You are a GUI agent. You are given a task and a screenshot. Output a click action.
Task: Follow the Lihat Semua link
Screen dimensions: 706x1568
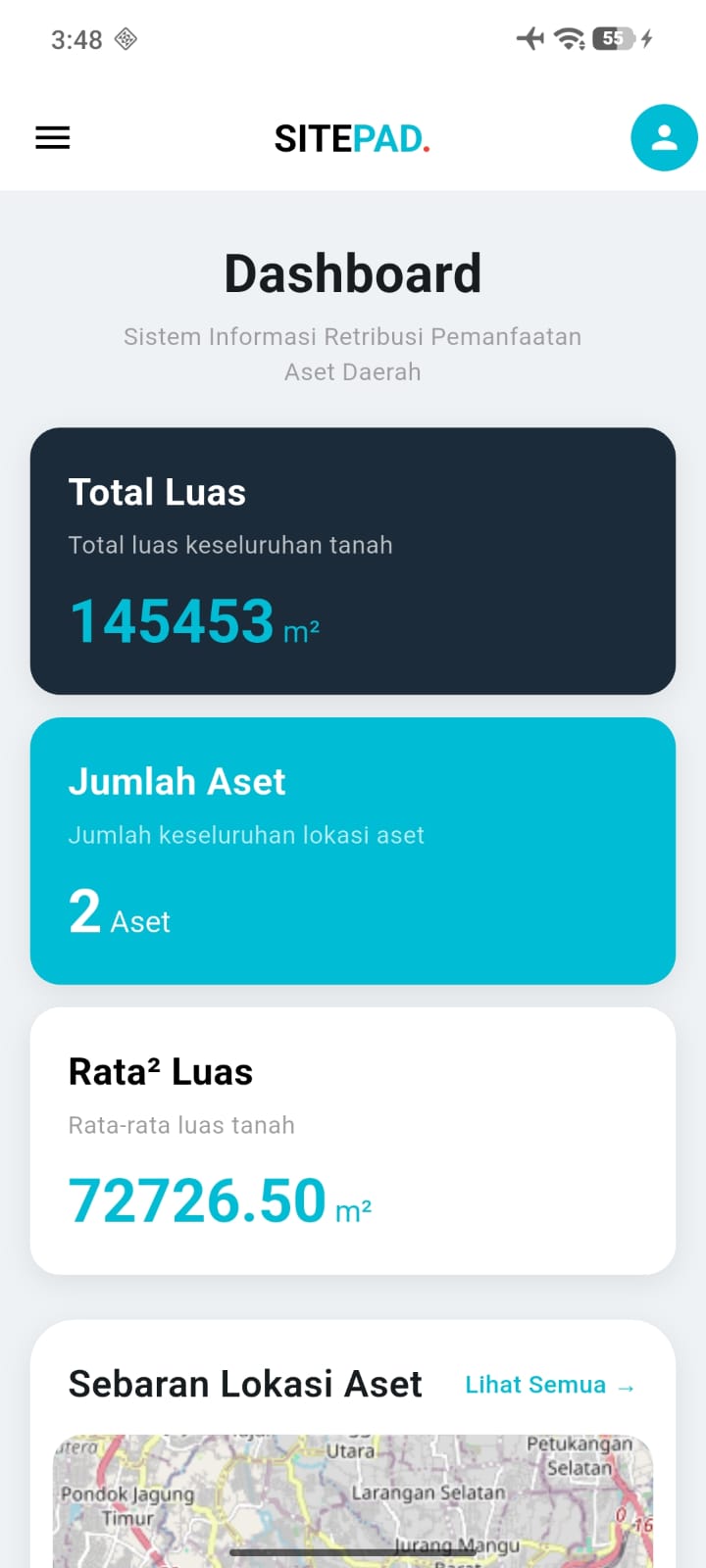click(550, 1385)
